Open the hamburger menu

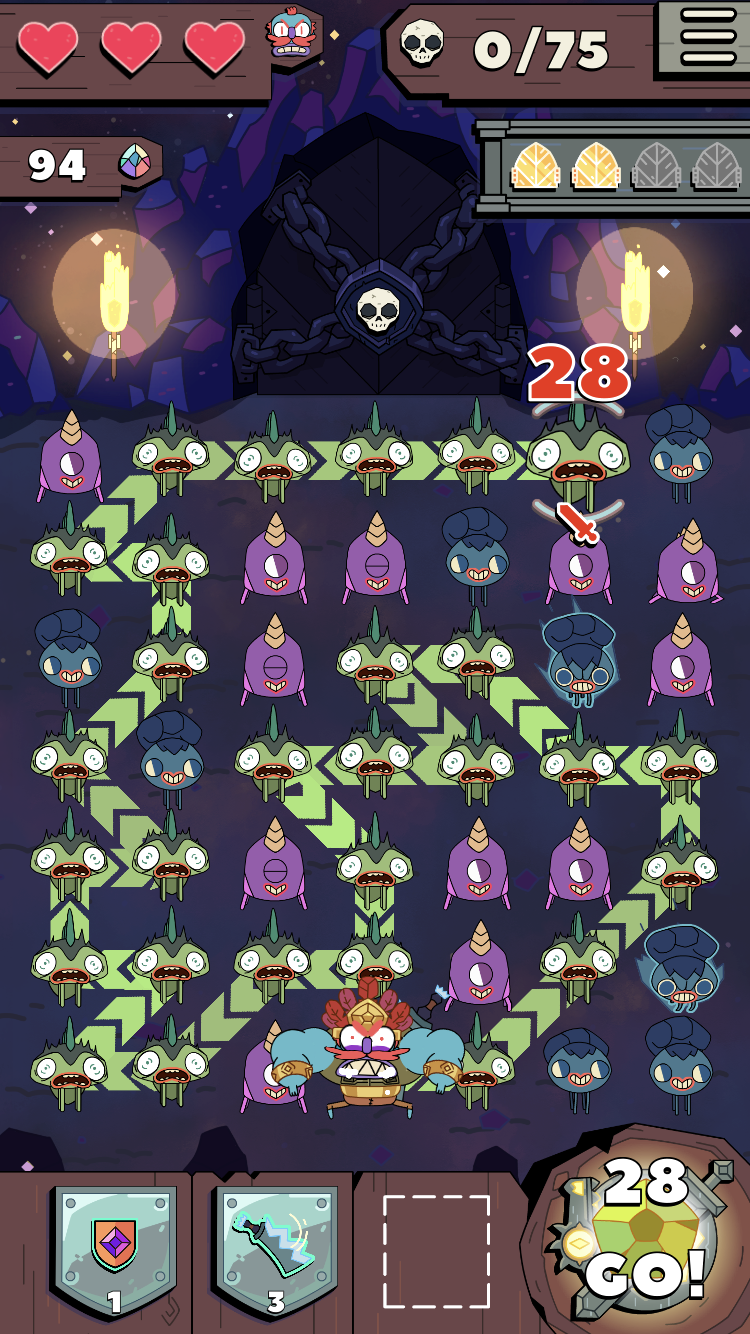tap(706, 37)
